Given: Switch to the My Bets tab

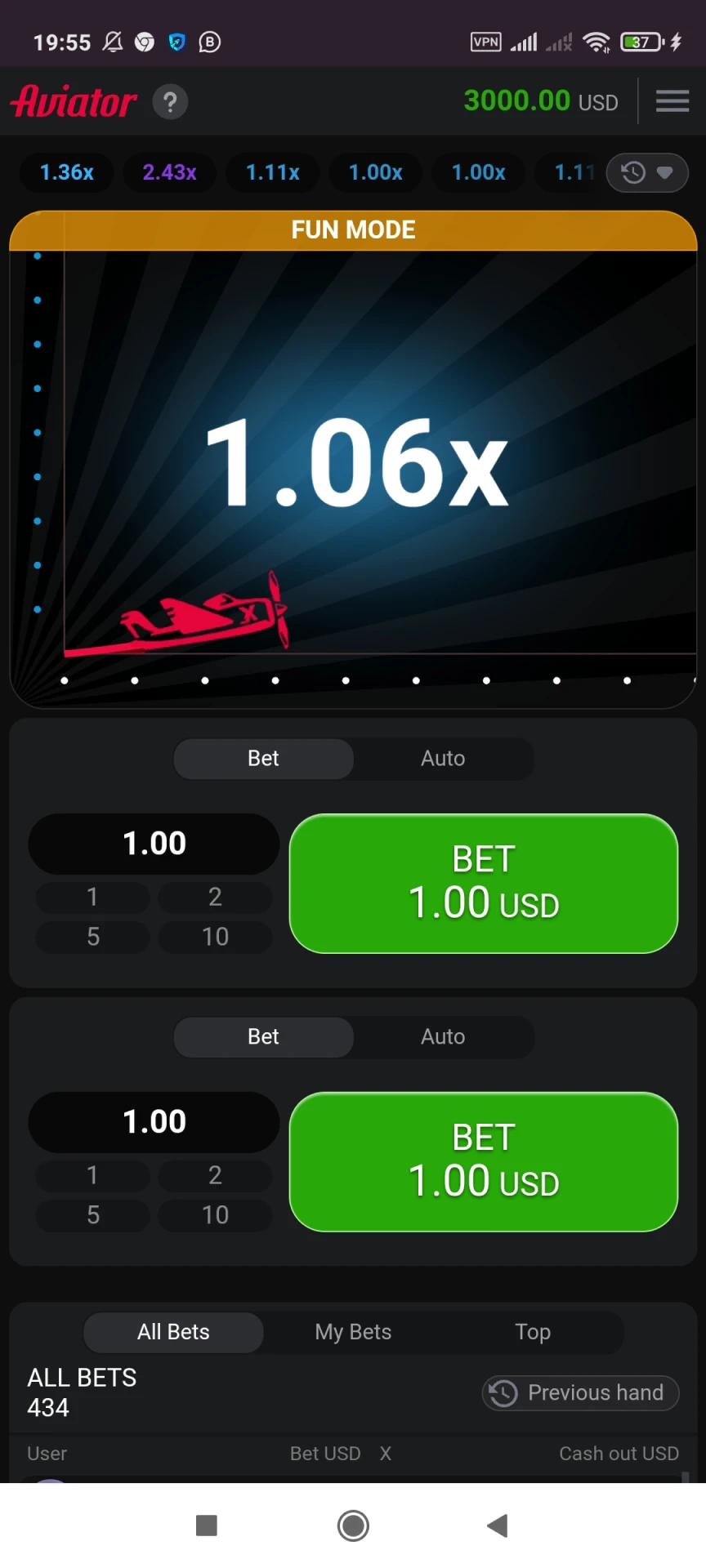Looking at the screenshot, I should point(353,1331).
